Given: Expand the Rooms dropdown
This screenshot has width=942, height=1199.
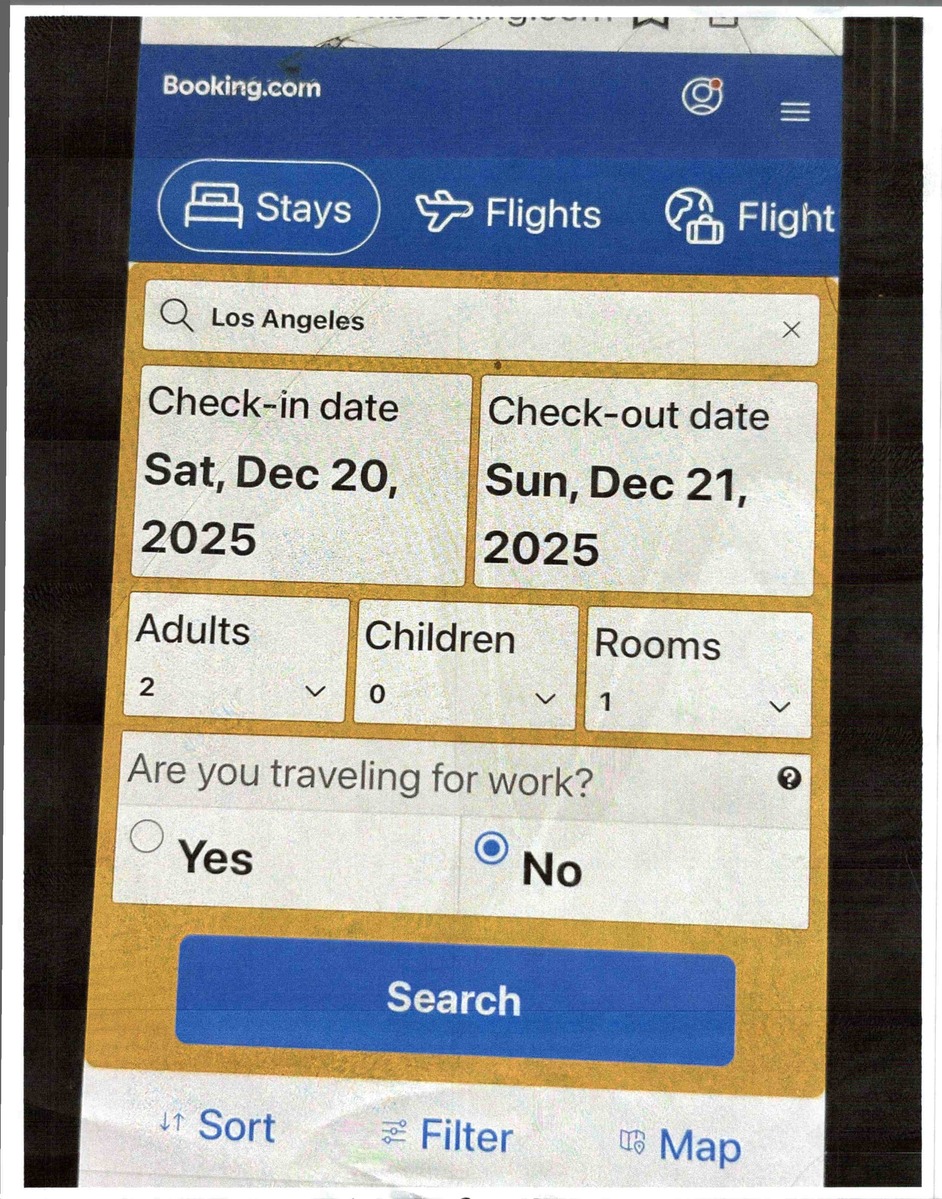Looking at the screenshot, I should [x=697, y=673].
